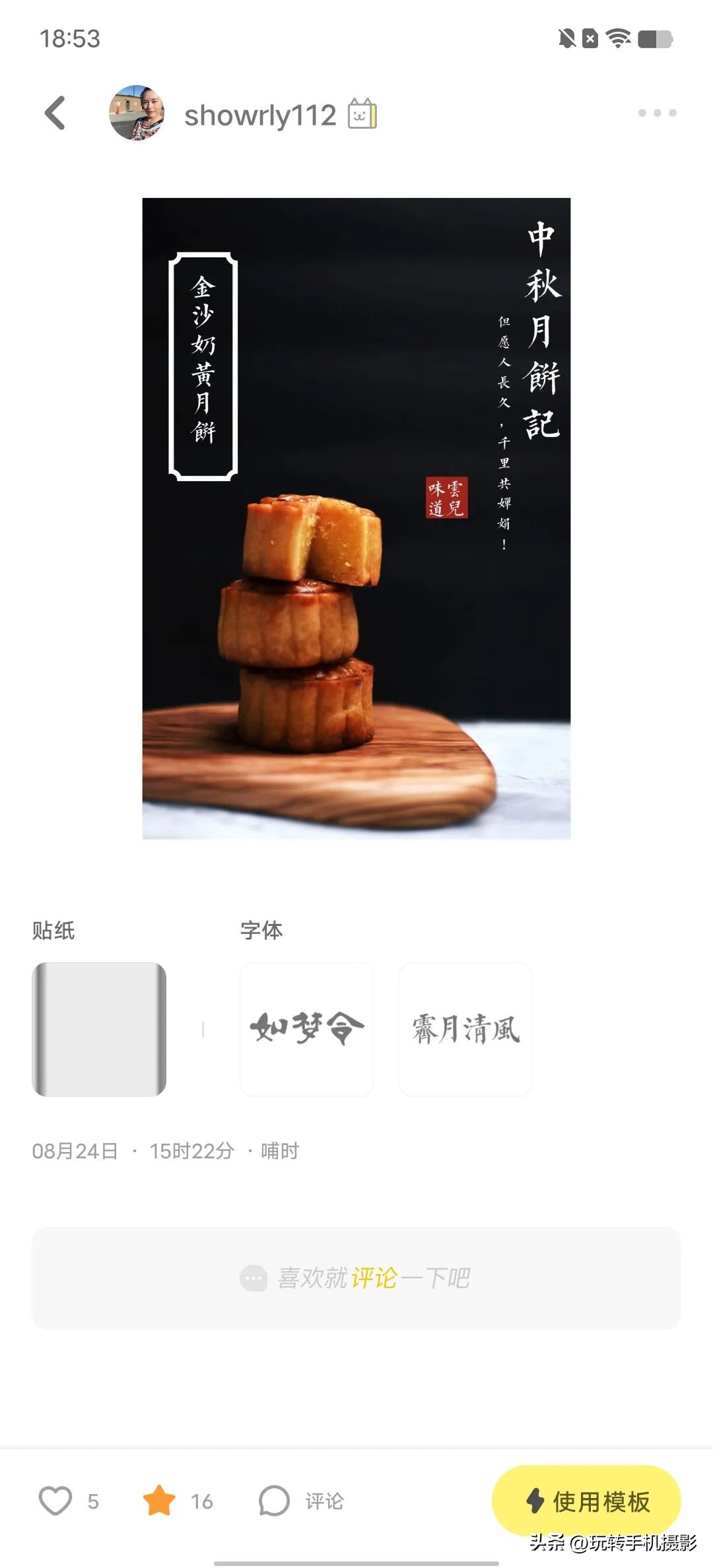Select the 字体 section header
This screenshot has height=1568, width=713.
click(x=261, y=931)
